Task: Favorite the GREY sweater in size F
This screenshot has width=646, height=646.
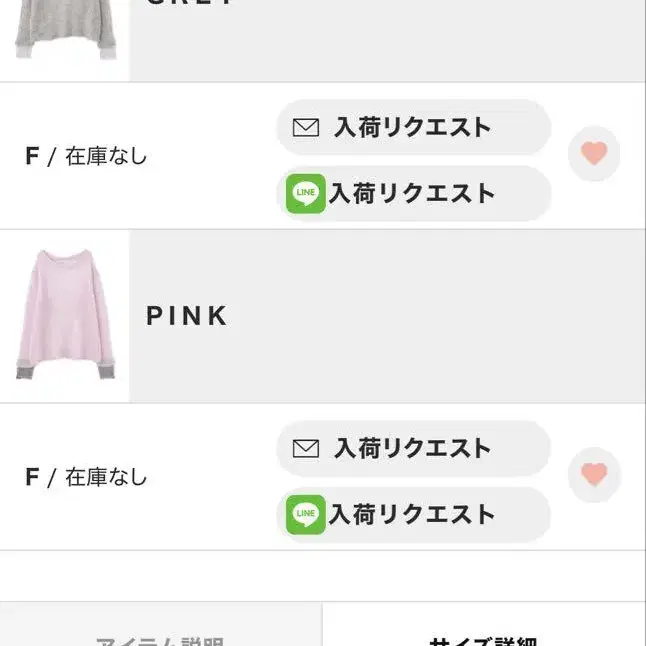Action: 594,154
